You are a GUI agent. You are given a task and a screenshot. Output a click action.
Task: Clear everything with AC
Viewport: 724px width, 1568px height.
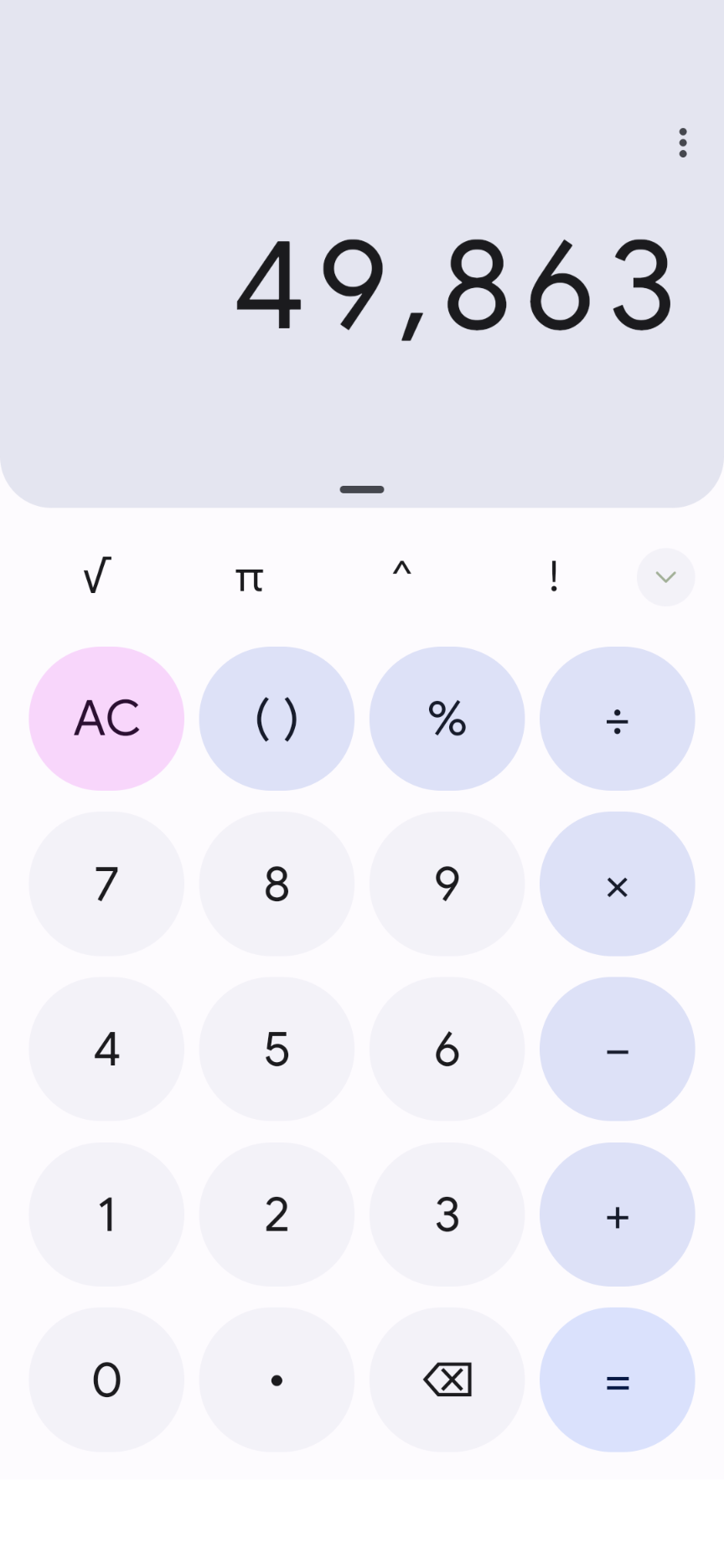(x=106, y=719)
